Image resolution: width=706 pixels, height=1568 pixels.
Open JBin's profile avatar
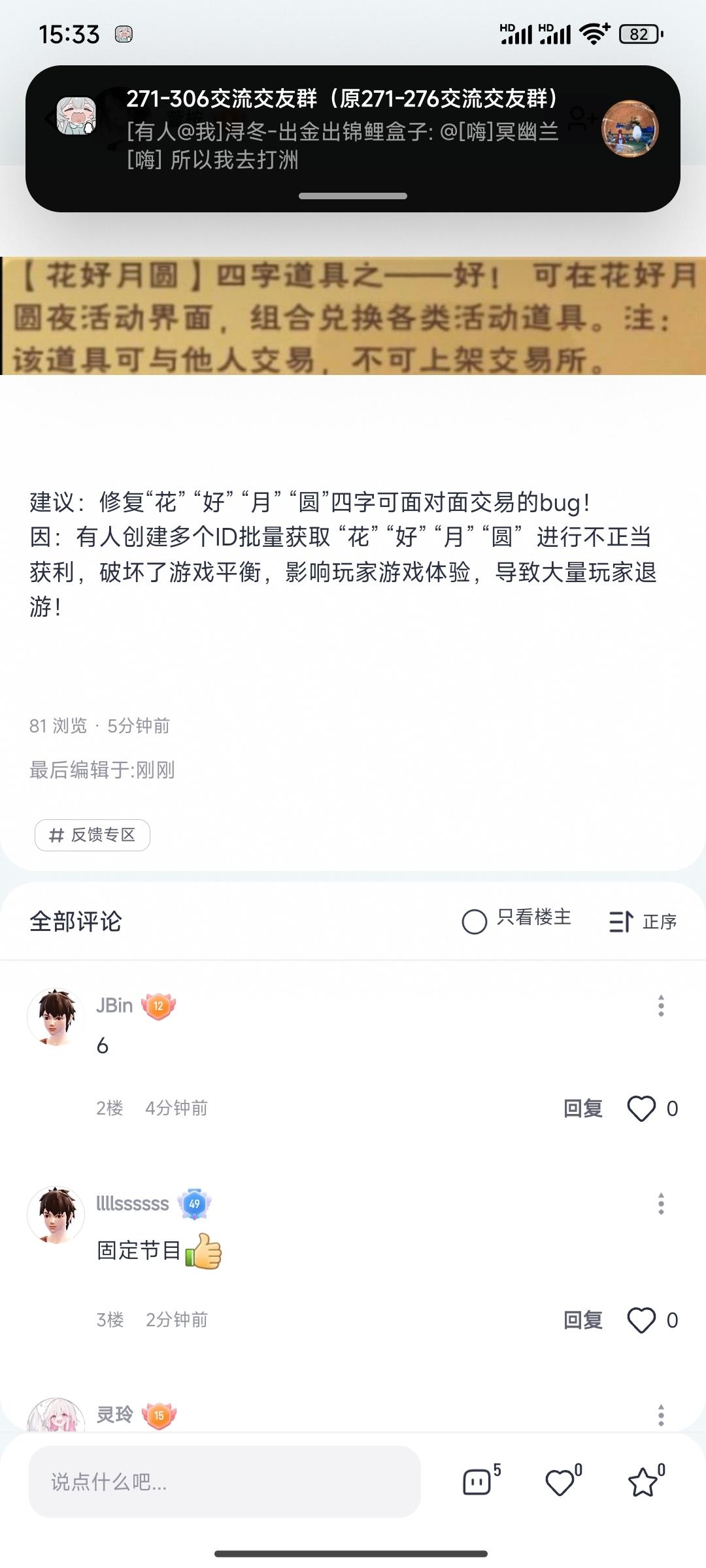coord(56,1017)
